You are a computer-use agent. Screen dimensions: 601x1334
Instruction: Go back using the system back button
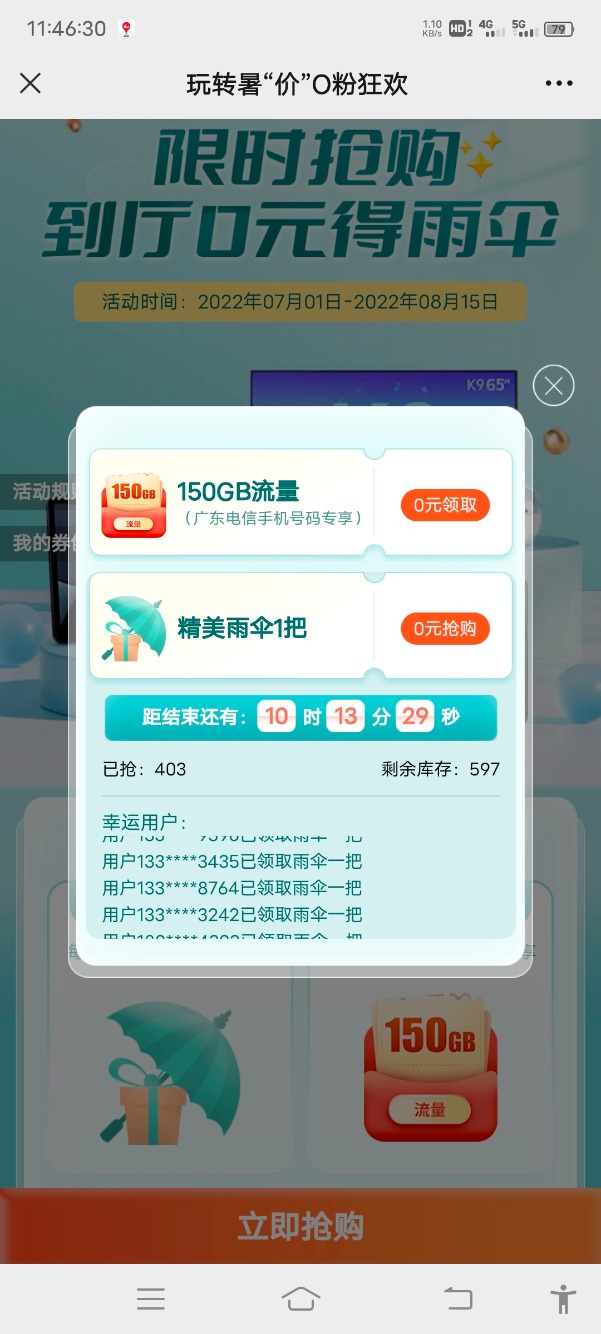pos(457,1298)
